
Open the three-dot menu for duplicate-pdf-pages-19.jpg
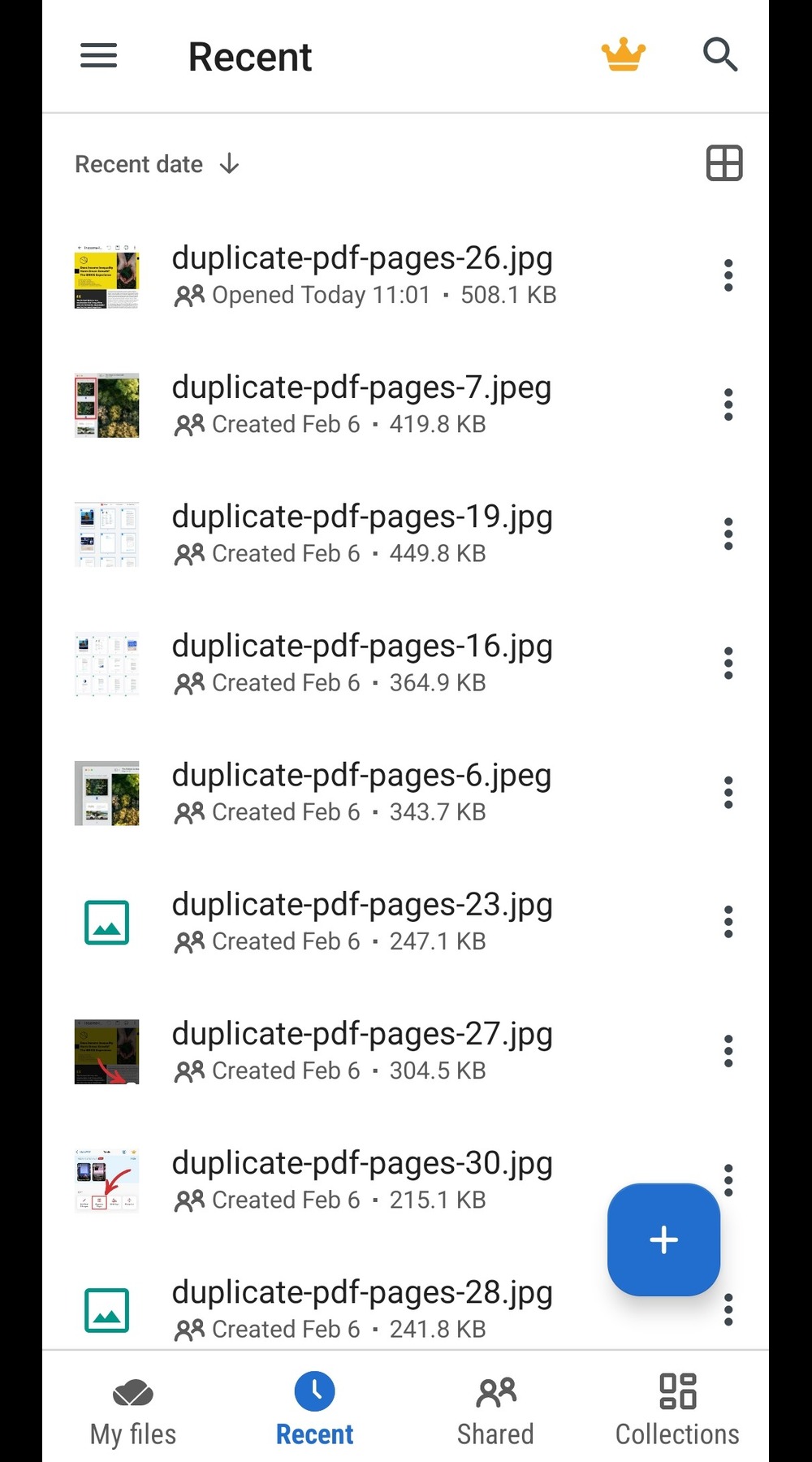coord(728,534)
